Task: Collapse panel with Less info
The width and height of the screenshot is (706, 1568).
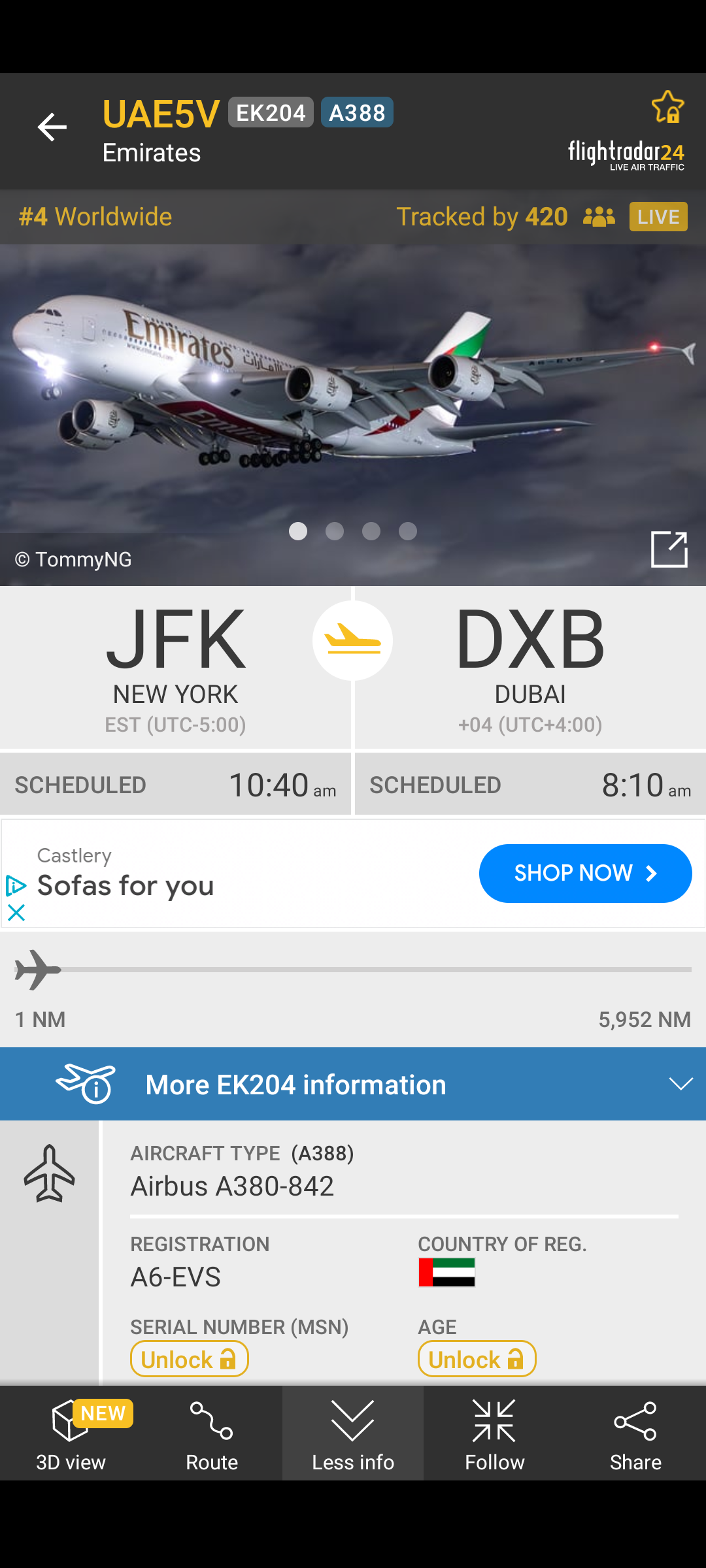Action: coord(353,1434)
